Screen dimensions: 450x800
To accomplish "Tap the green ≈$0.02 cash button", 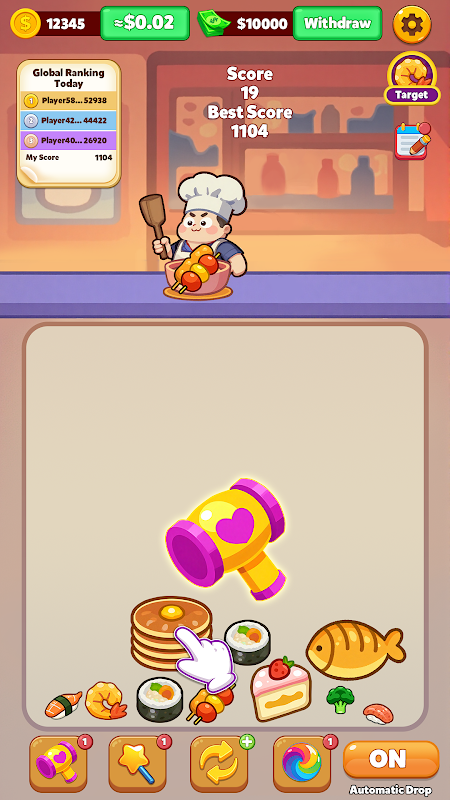I will click(x=145, y=23).
